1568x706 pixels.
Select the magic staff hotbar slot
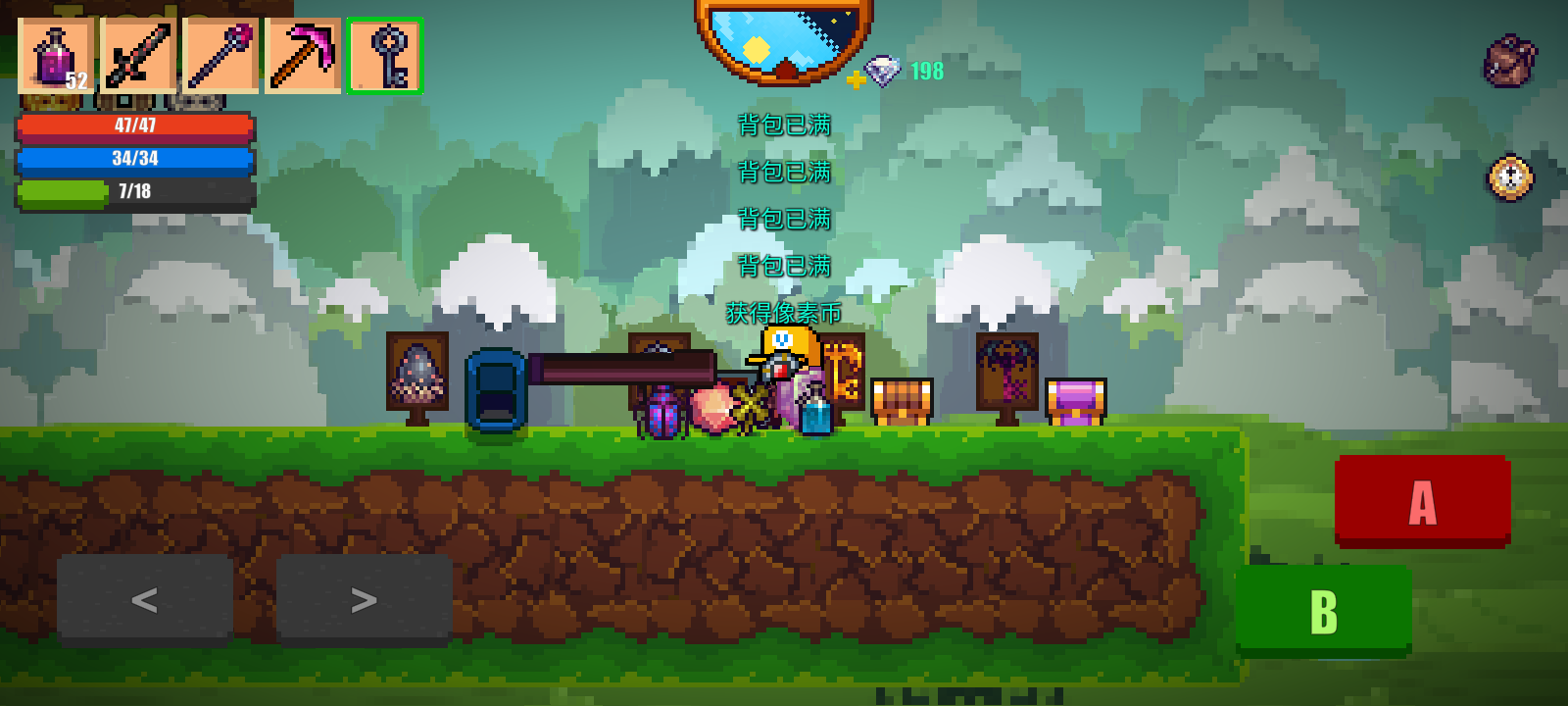[x=220, y=56]
